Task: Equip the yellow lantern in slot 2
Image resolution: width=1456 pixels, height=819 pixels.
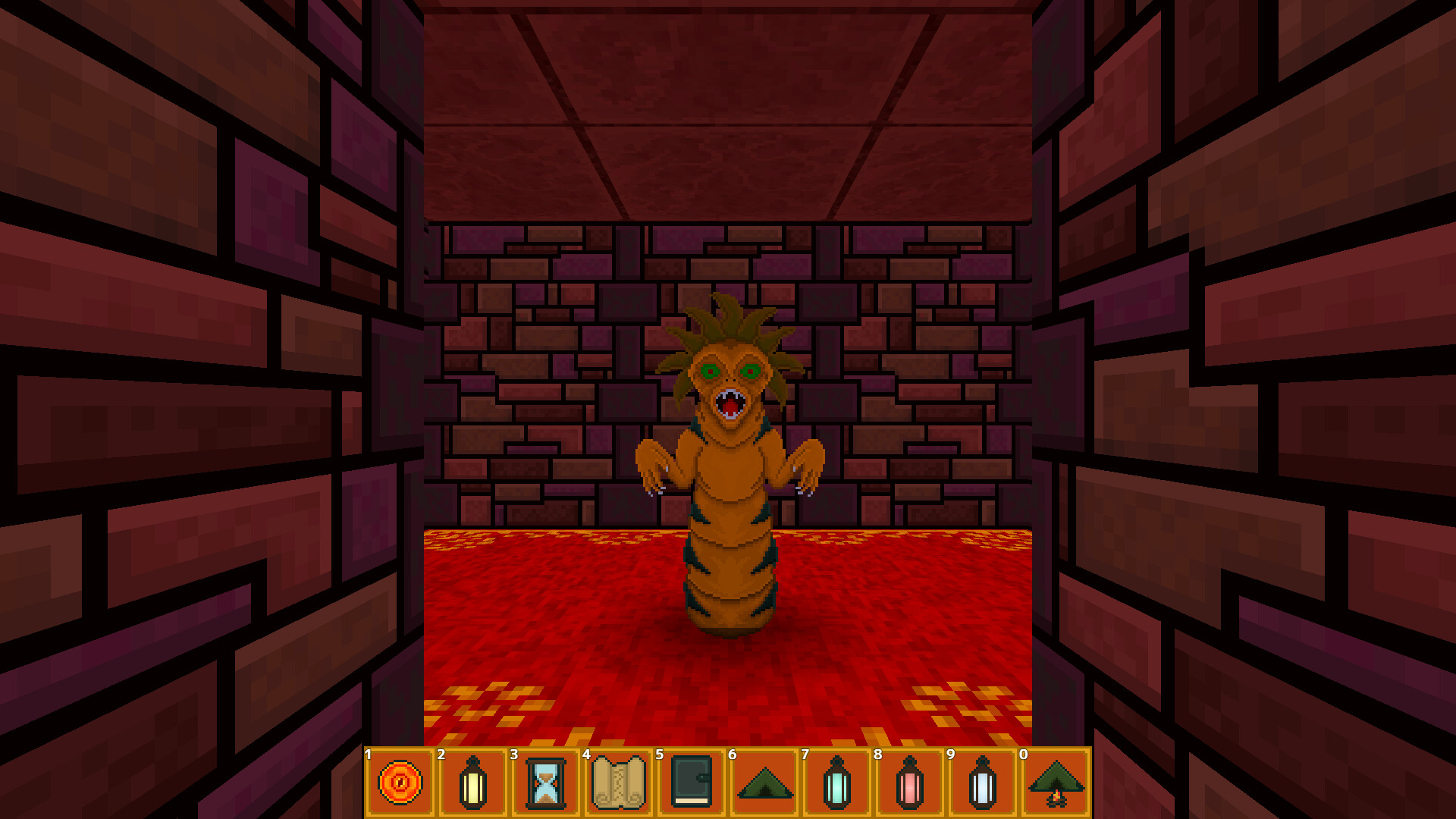Action: (473, 783)
